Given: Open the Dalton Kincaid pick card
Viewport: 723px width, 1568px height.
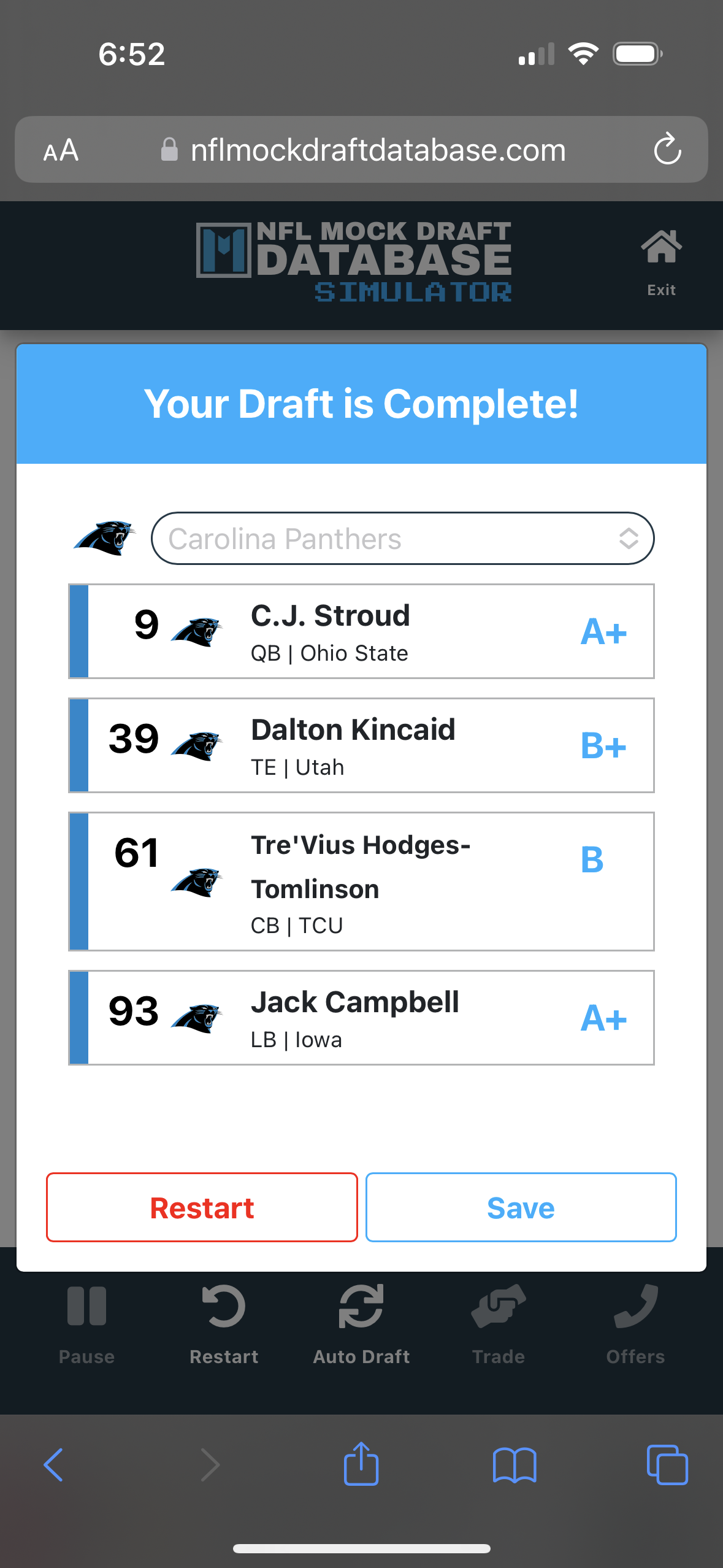Looking at the screenshot, I should coord(361,745).
